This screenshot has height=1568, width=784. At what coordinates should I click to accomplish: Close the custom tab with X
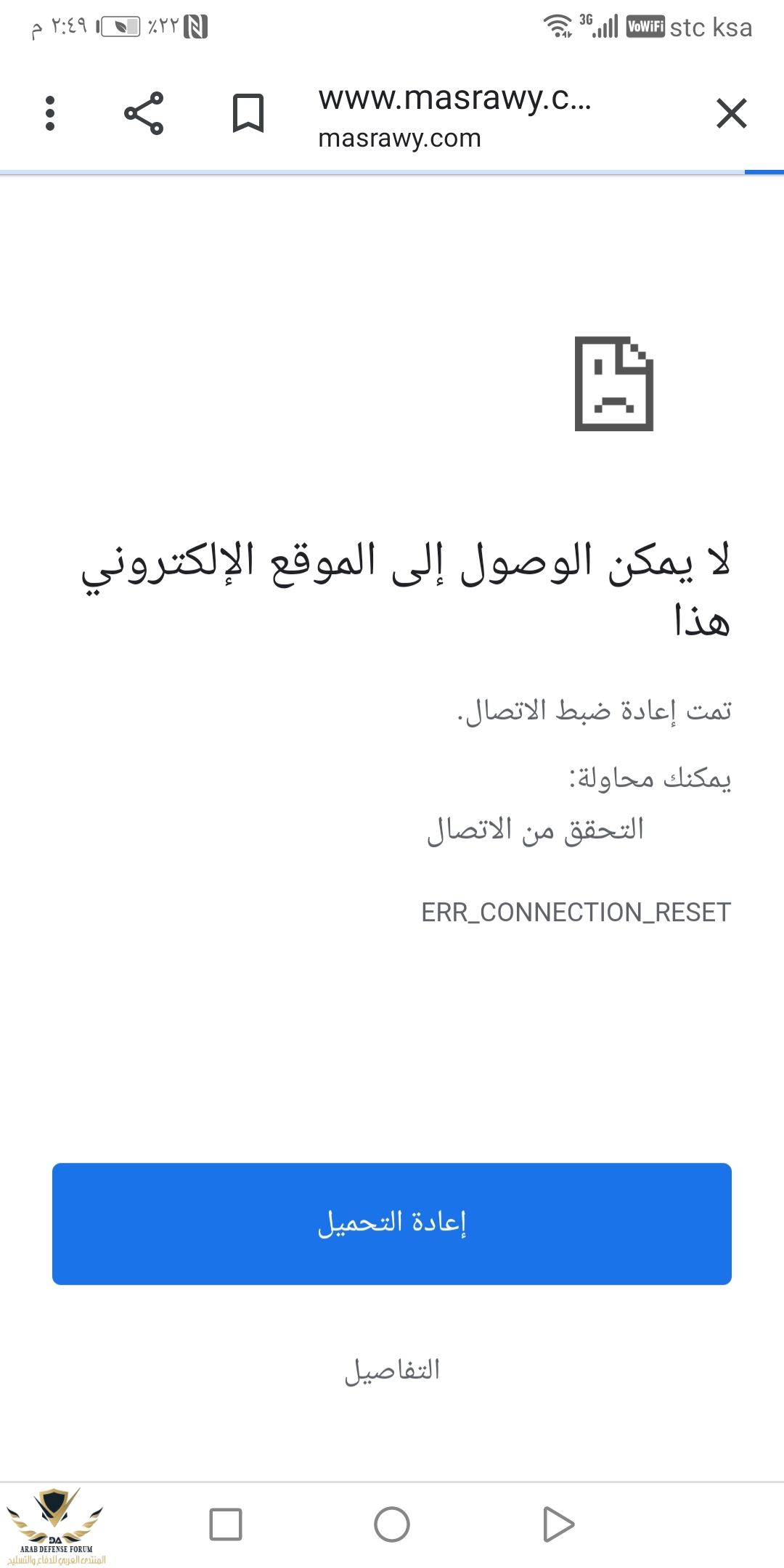[731, 113]
